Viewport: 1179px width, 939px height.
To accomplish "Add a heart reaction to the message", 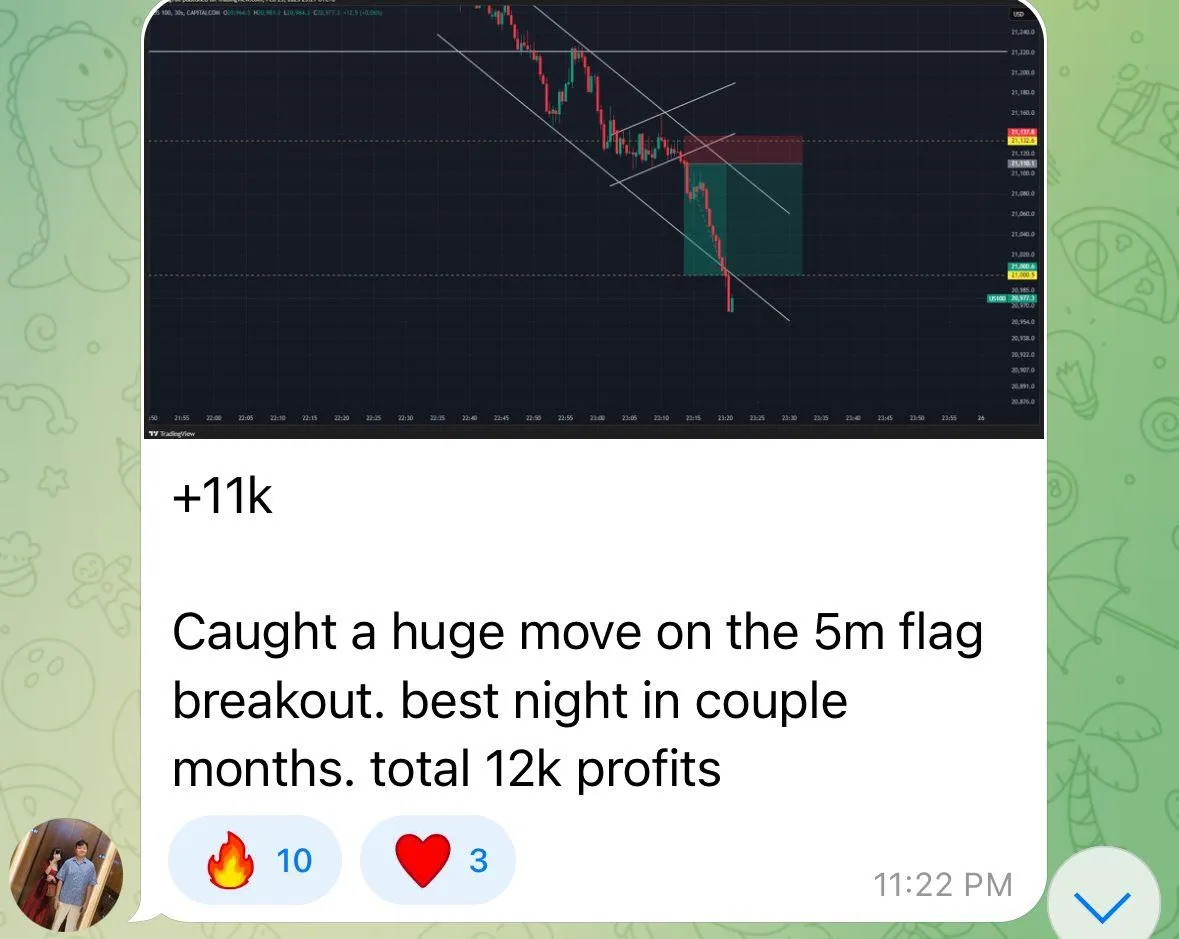I will coord(437,859).
